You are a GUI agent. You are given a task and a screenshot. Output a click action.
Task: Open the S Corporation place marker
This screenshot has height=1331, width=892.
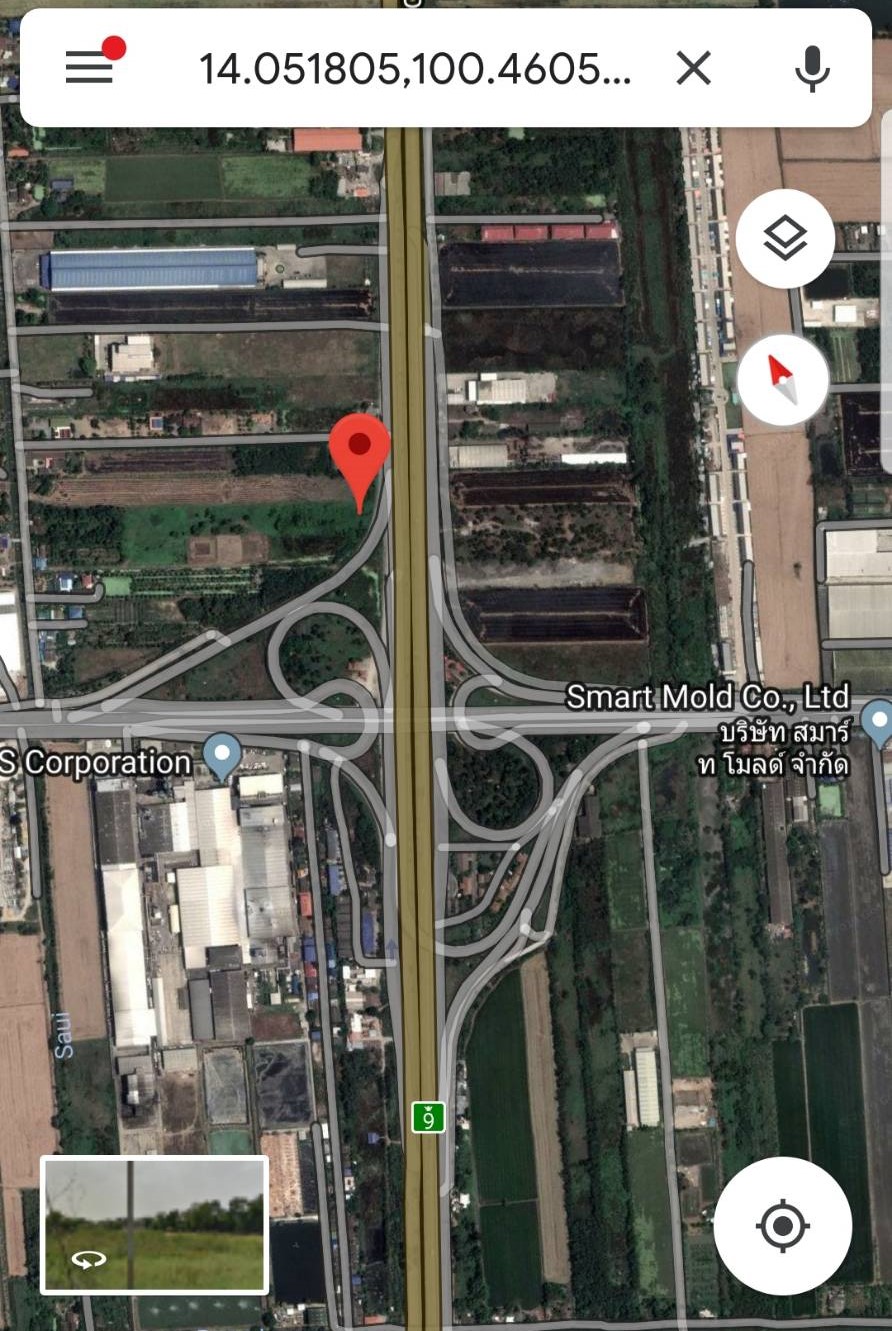[x=221, y=756]
